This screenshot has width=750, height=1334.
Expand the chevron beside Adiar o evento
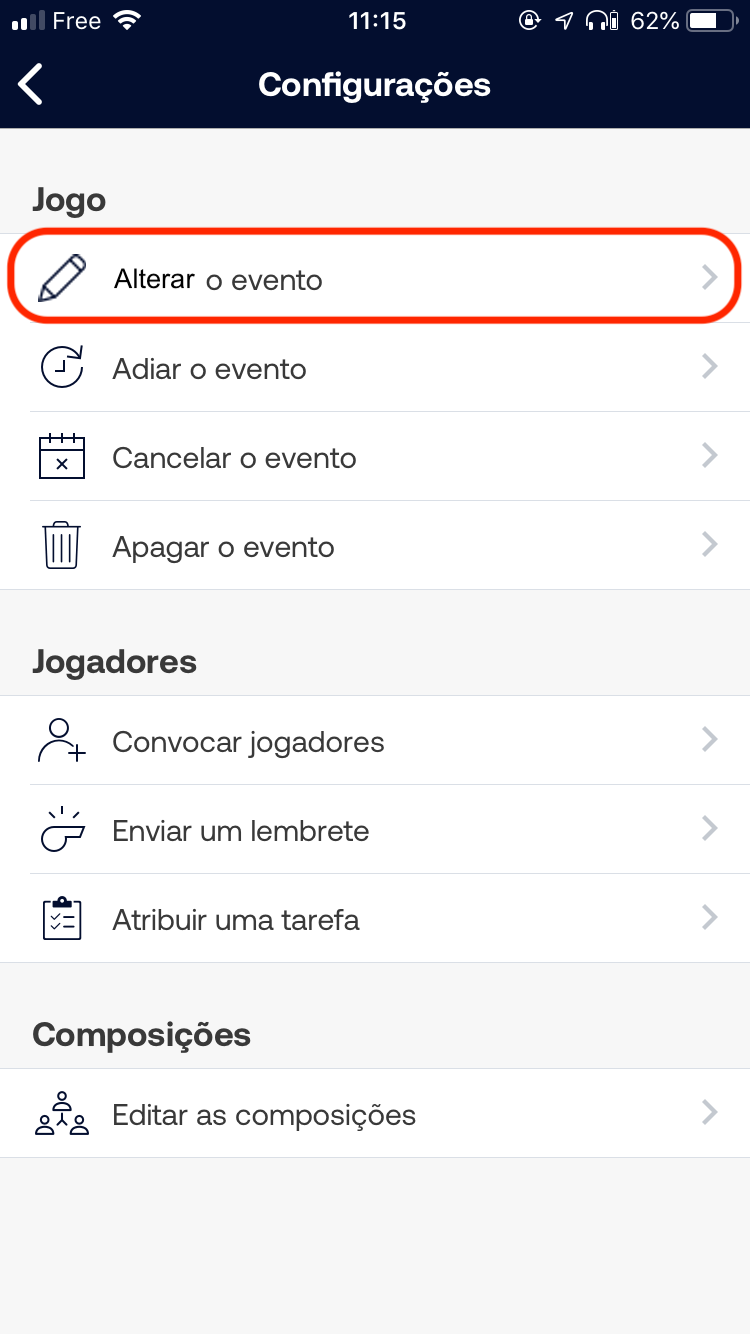click(x=710, y=367)
